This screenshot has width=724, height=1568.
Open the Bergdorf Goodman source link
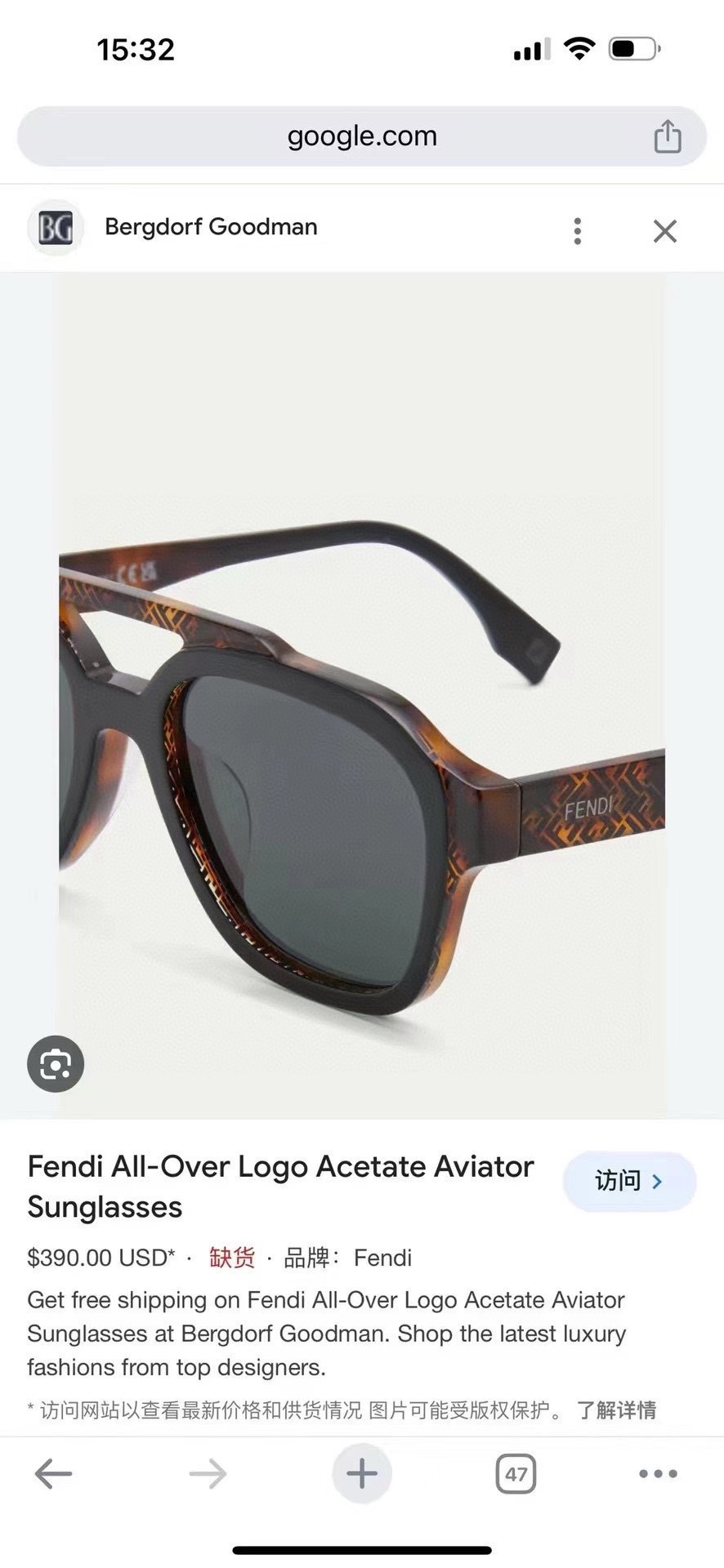[210, 227]
